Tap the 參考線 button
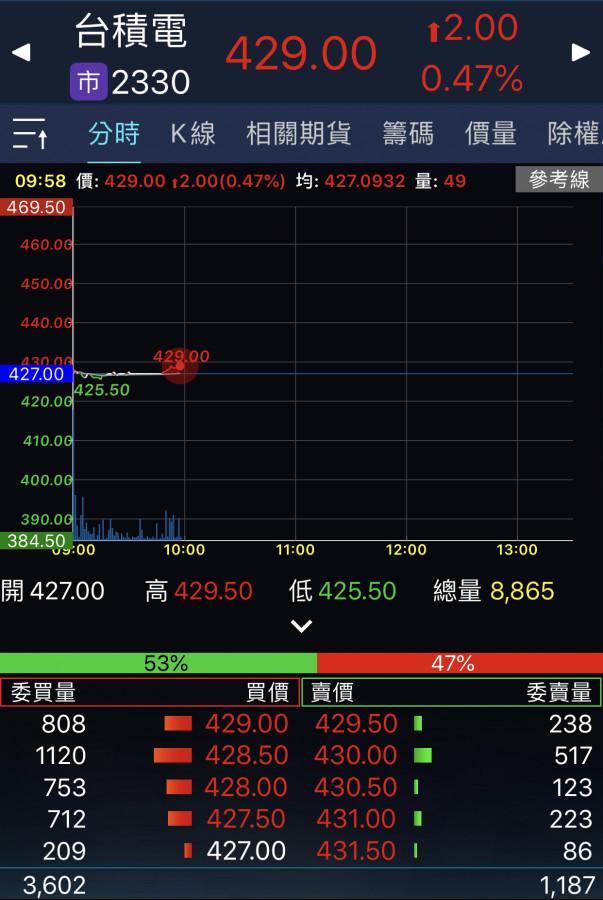This screenshot has height=900, width=603. click(x=559, y=180)
